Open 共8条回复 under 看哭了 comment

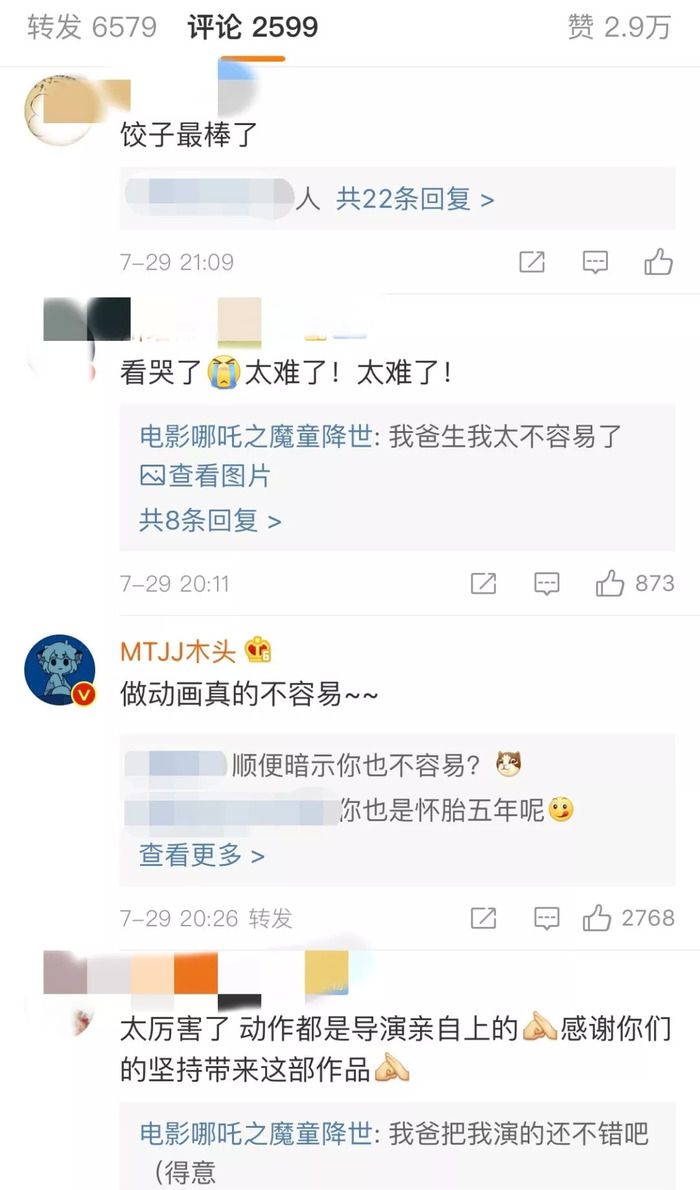point(210,521)
